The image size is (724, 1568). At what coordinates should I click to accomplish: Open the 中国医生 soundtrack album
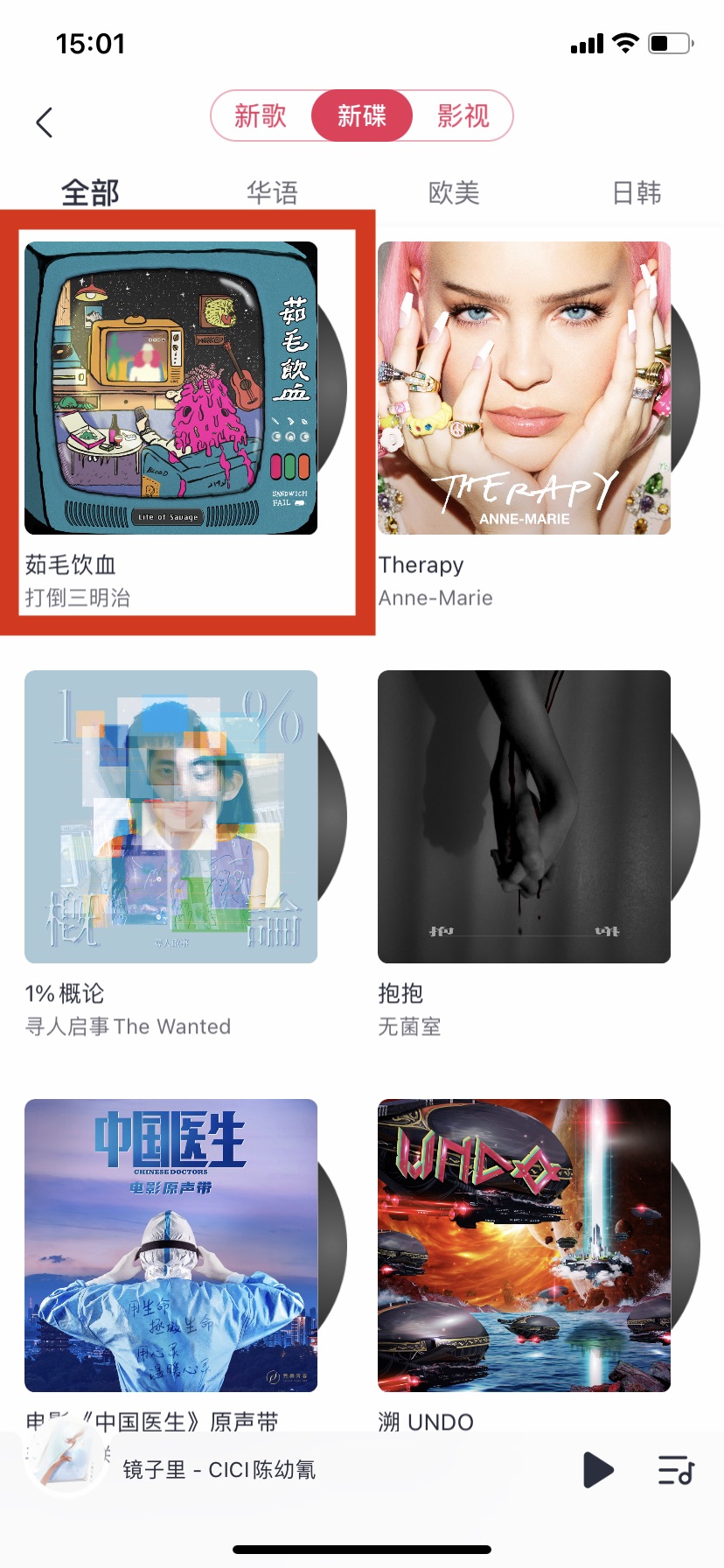click(171, 1245)
